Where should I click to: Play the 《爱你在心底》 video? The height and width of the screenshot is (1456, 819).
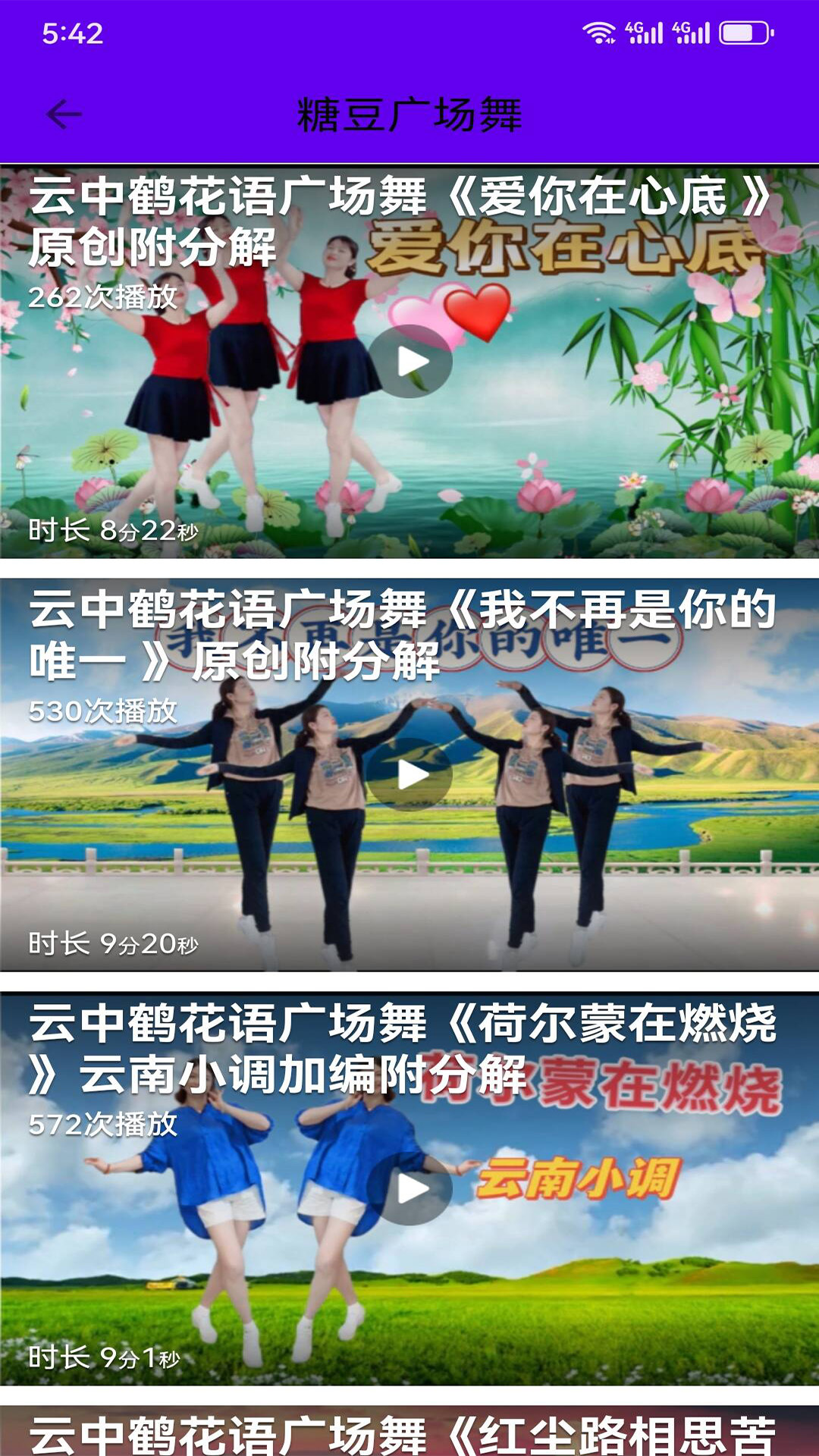[x=410, y=361]
